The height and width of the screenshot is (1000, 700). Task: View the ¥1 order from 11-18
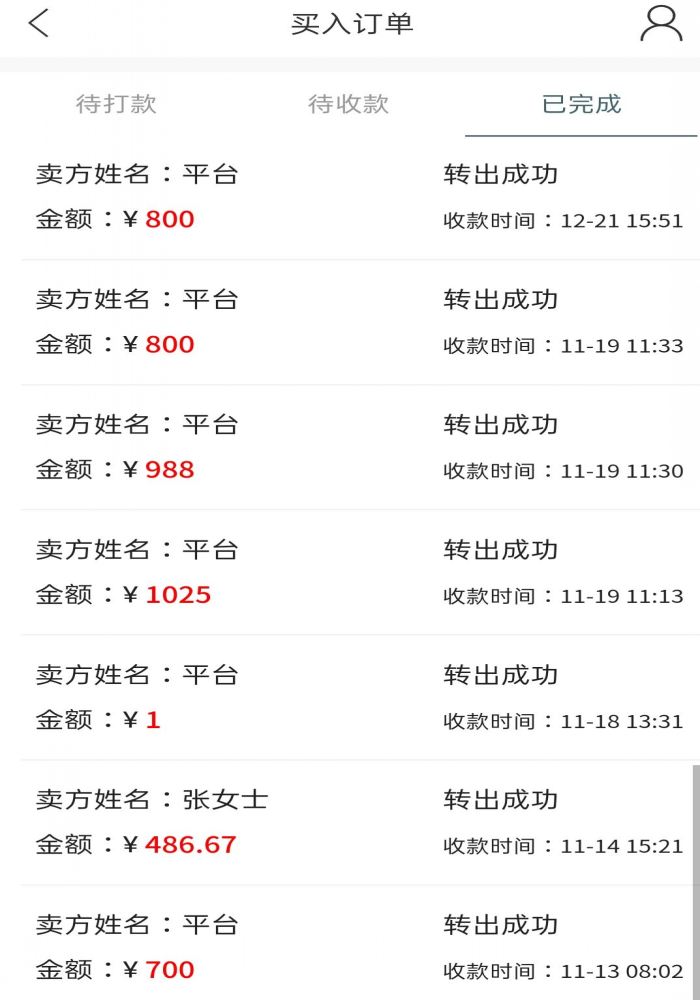pos(350,696)
